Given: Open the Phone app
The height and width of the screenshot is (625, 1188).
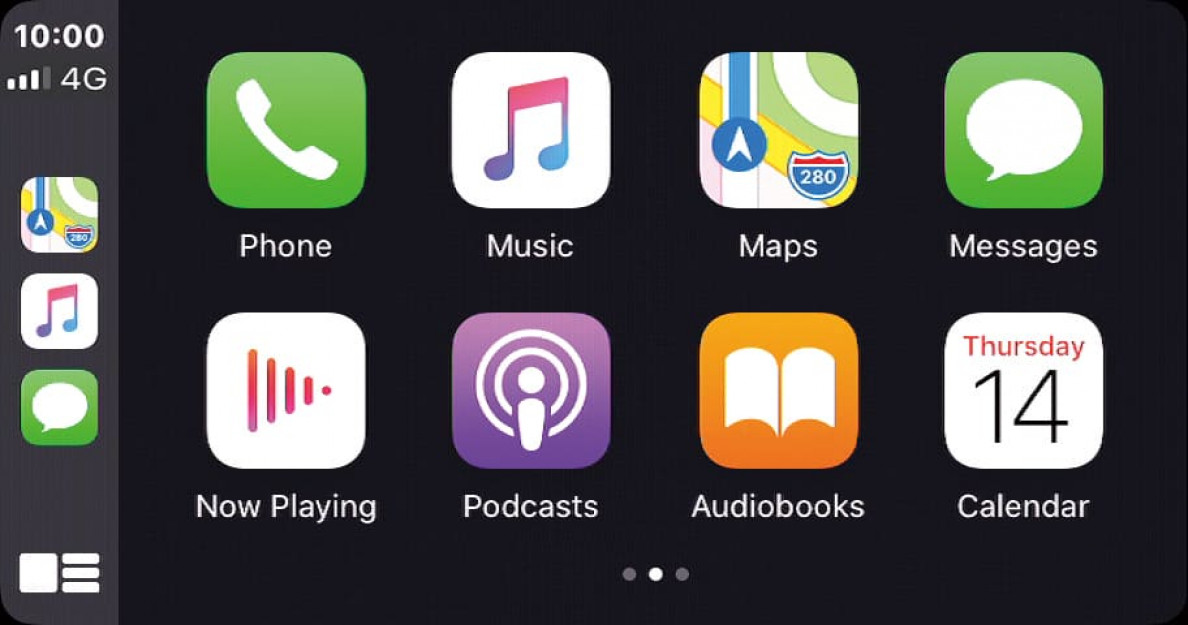Looking at the screenshot, I should click(x=285, y=131).
